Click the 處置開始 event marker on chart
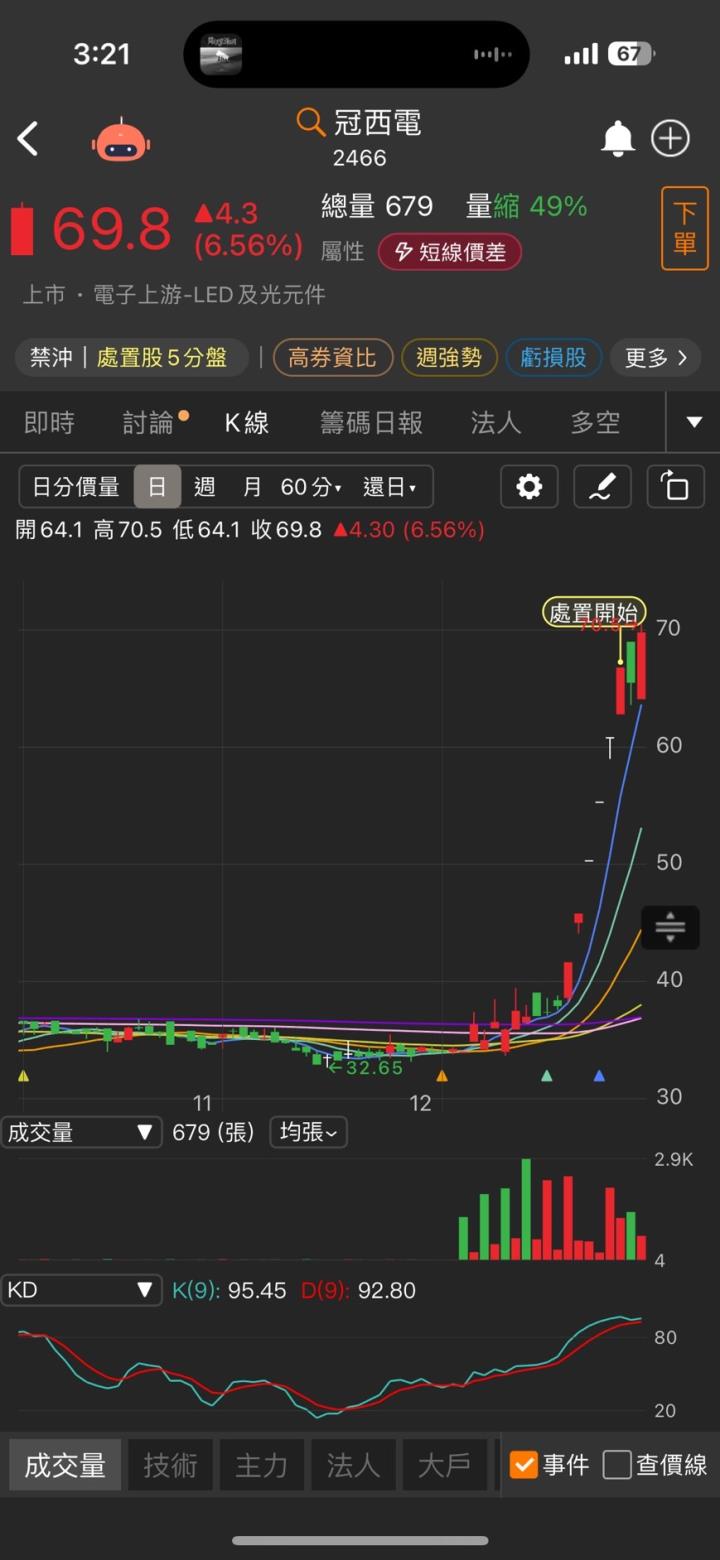Screen dimensions: 720x1560 [x=594, y=611]
